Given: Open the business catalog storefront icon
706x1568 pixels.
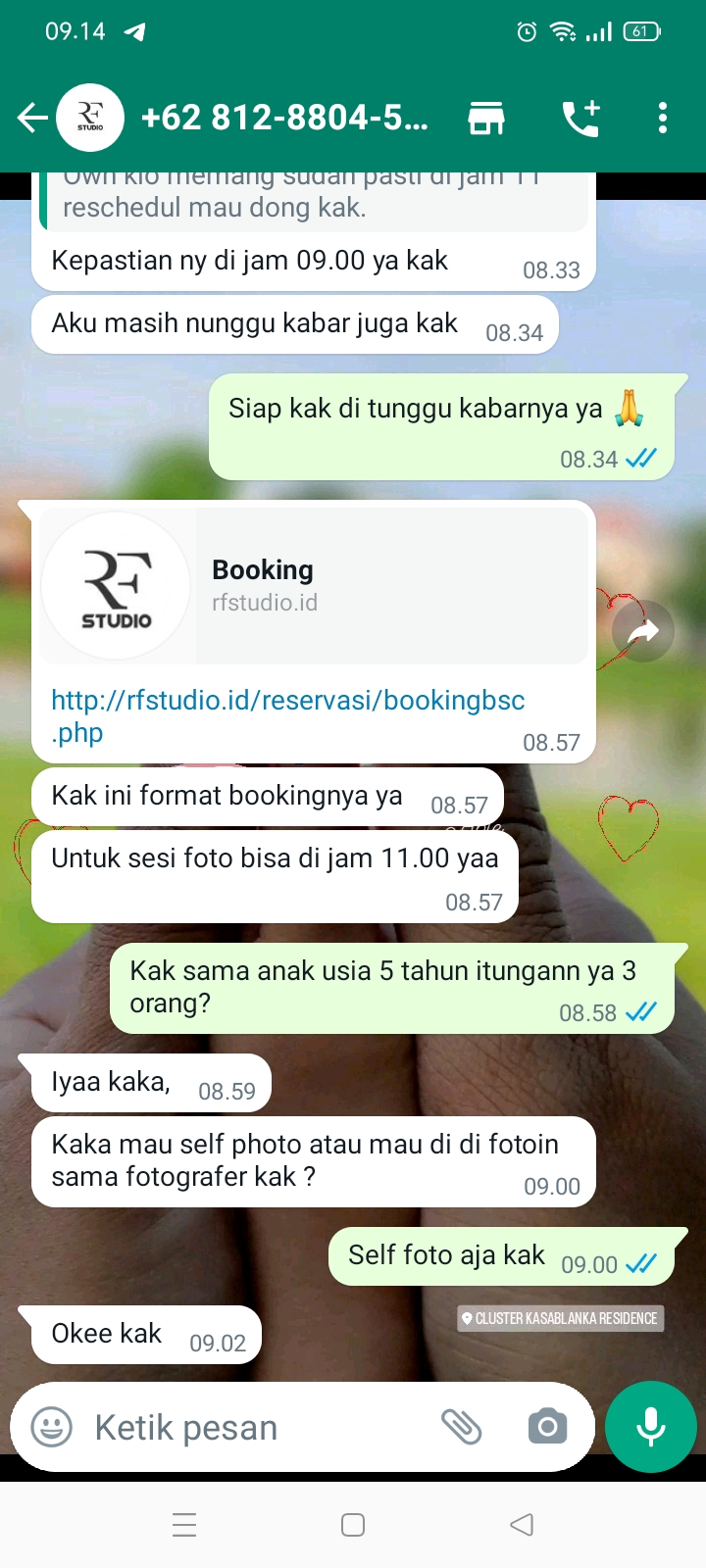Looking at the screenshot, I should [x=486, y=119].
